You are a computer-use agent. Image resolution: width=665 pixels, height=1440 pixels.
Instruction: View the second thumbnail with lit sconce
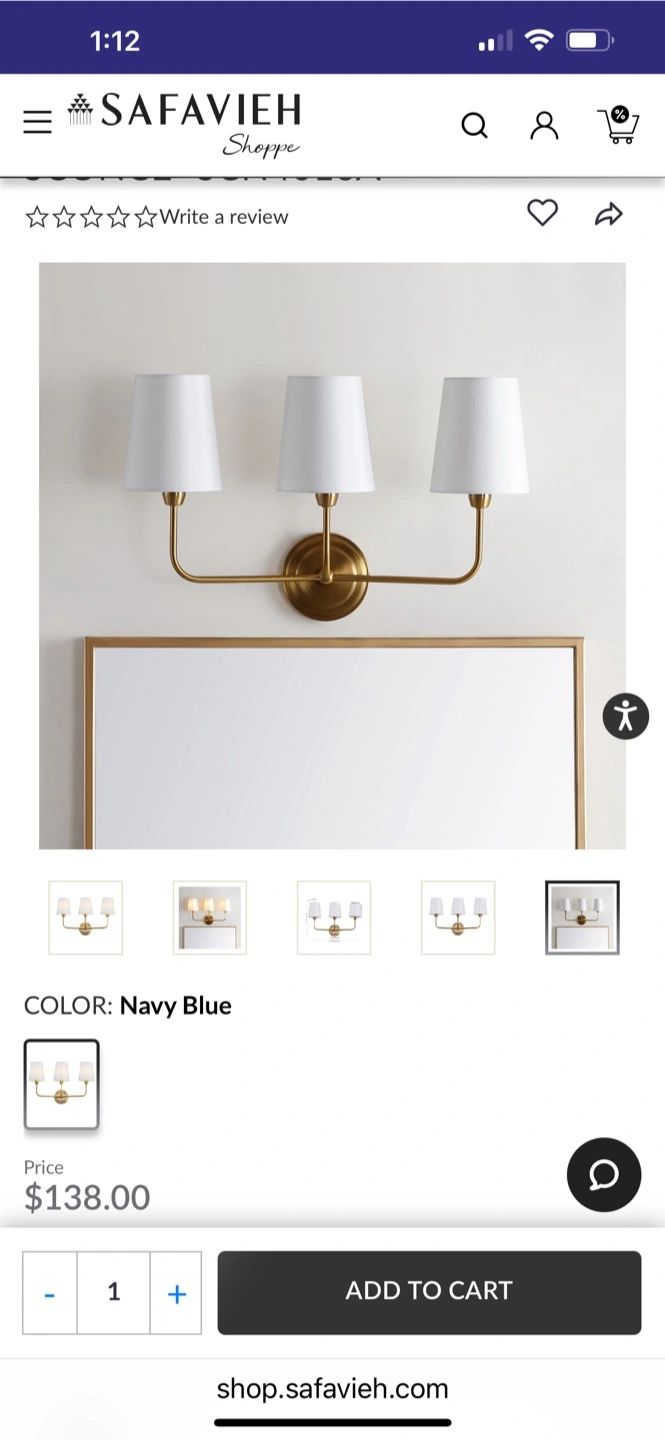[x=210, y=917]
